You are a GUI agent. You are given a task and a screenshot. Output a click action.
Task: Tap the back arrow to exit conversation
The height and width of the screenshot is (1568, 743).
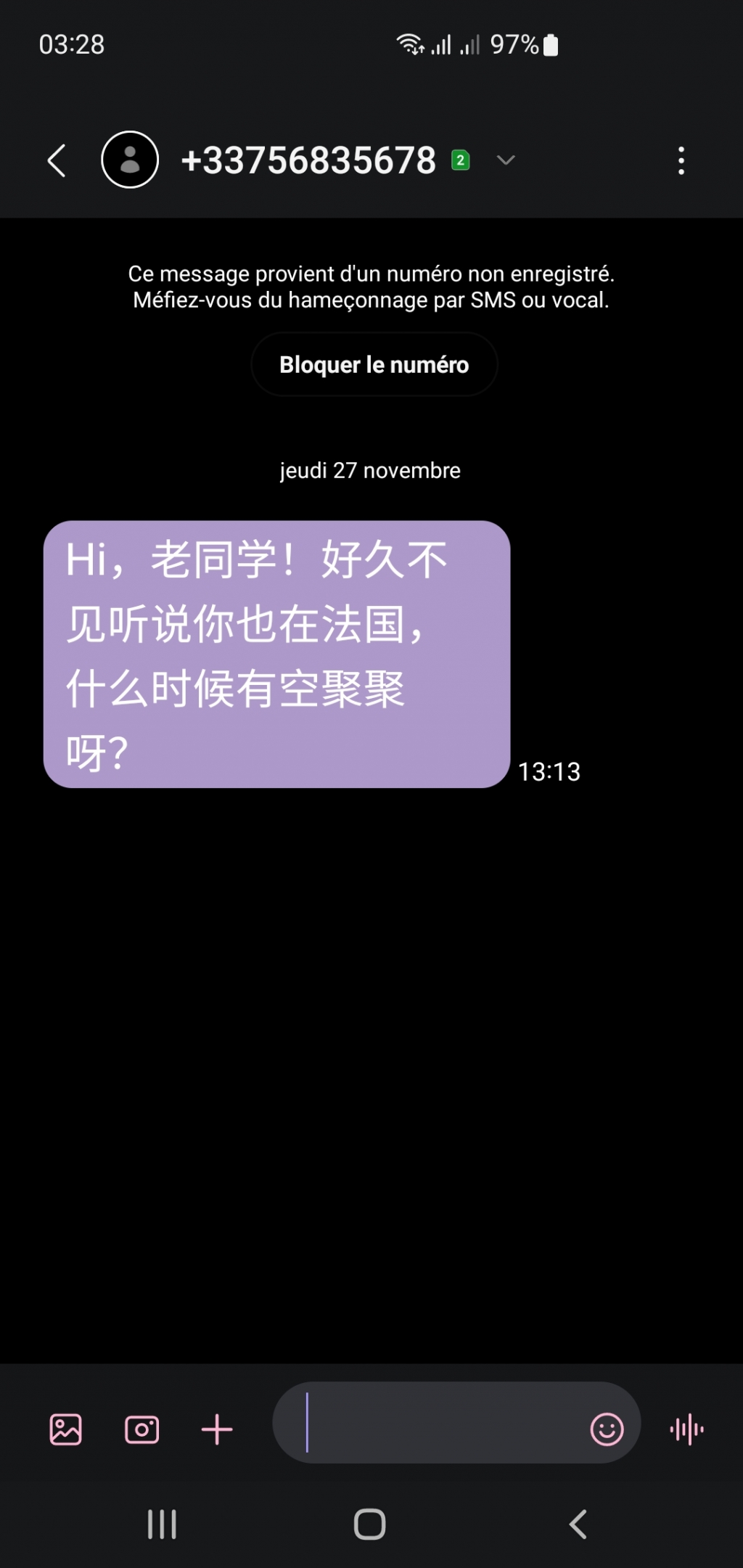[x=57, y=160]
